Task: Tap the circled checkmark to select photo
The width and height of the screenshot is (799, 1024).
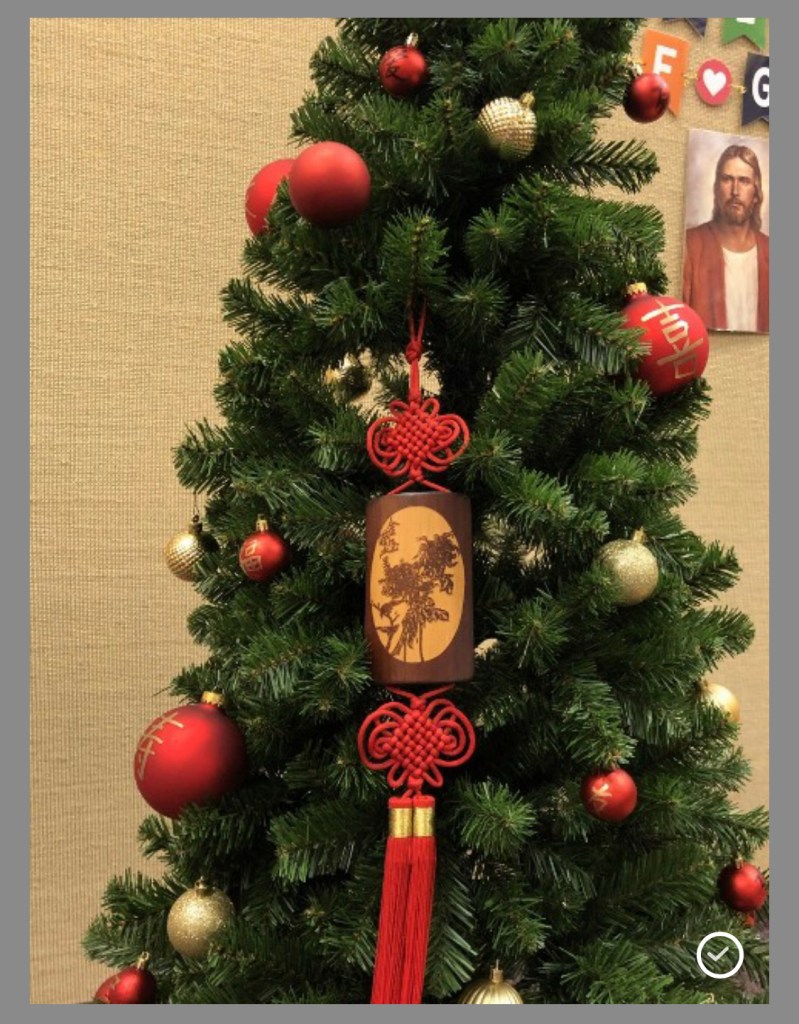Action: pos(720,955)
